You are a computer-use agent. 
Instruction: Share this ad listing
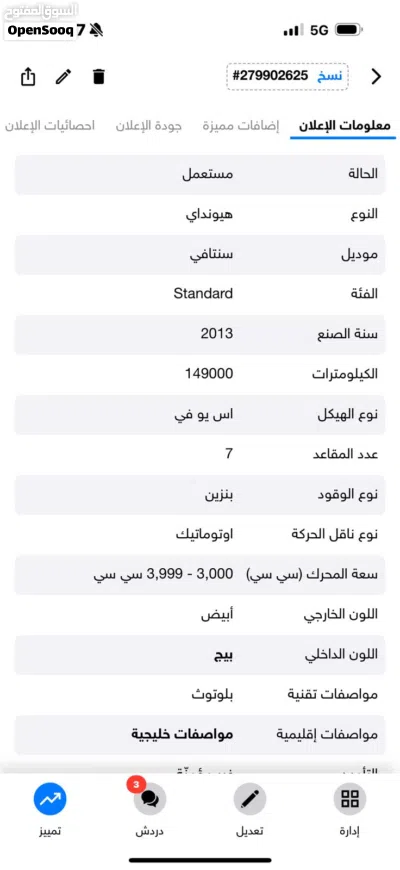(28, 77)
